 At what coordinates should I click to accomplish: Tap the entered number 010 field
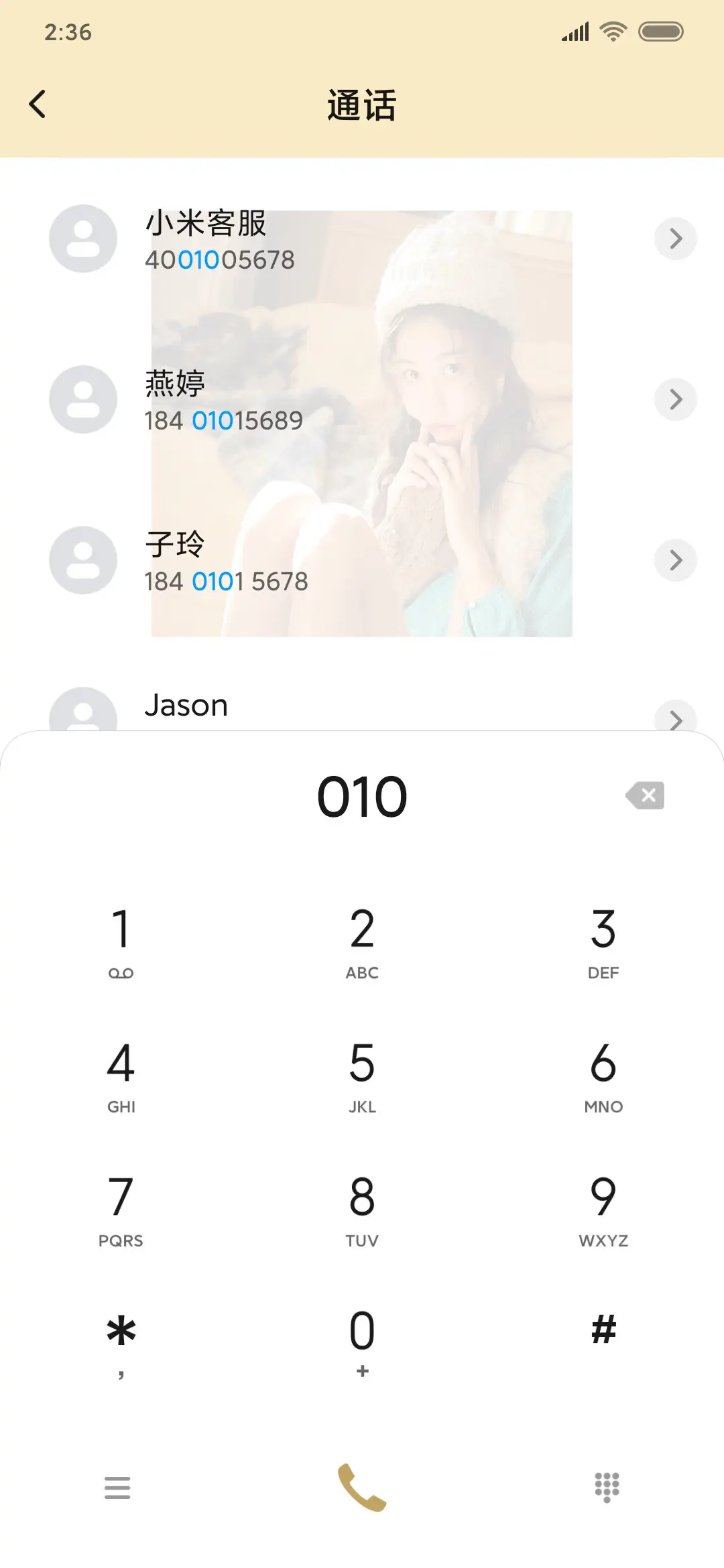click(x=362, y=796)
